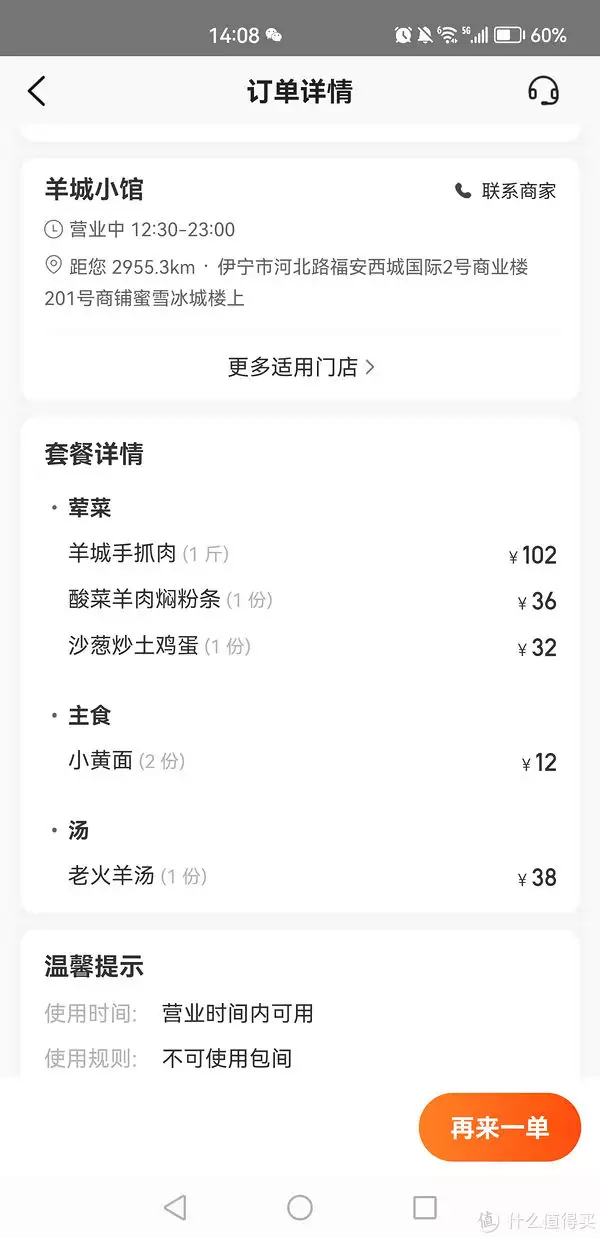Open 更多适用门店 store list
The width and height of the screenshot is (600, 1238).
300,367
